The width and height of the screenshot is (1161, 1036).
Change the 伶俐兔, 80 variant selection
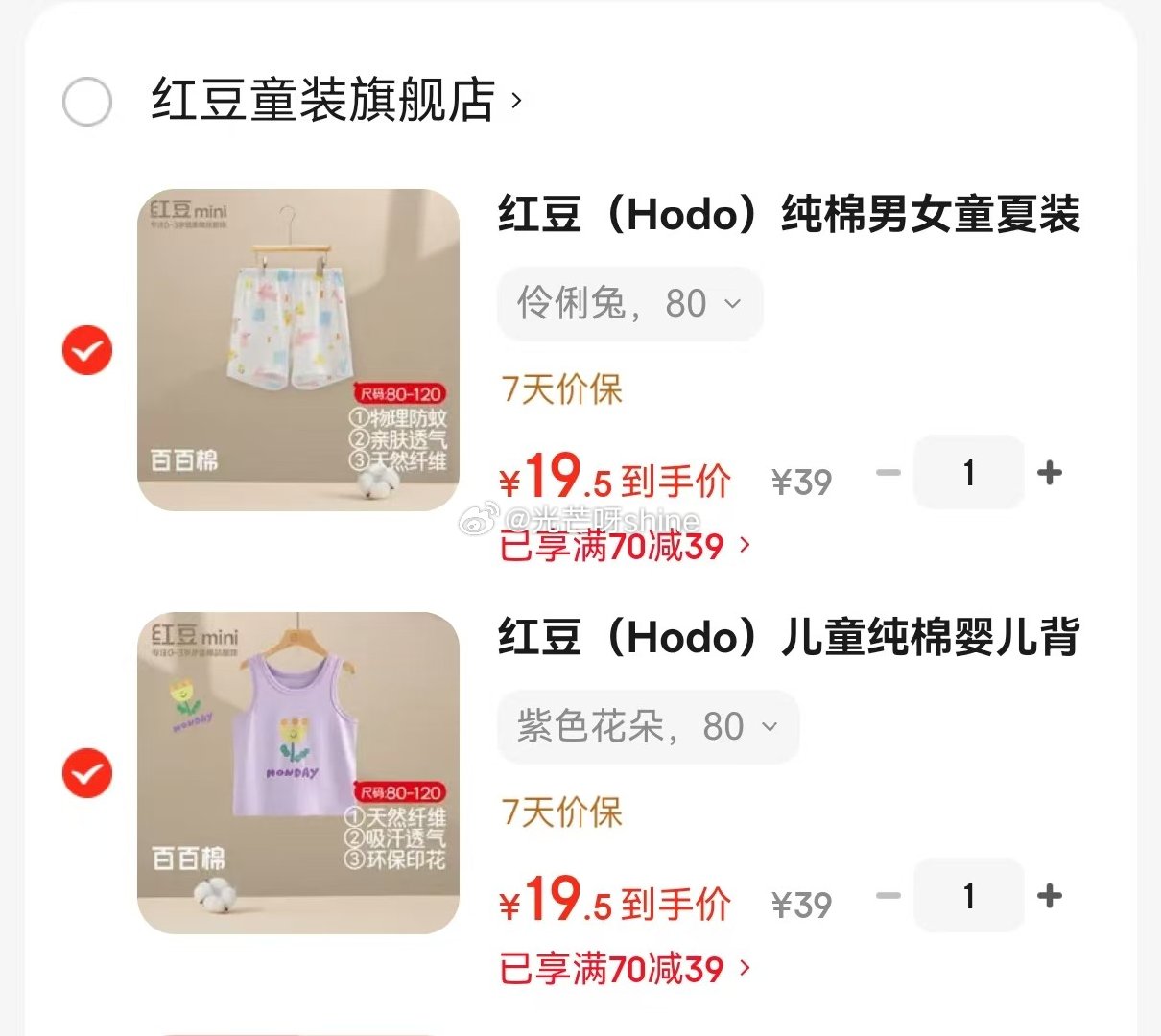coord(629,304)
